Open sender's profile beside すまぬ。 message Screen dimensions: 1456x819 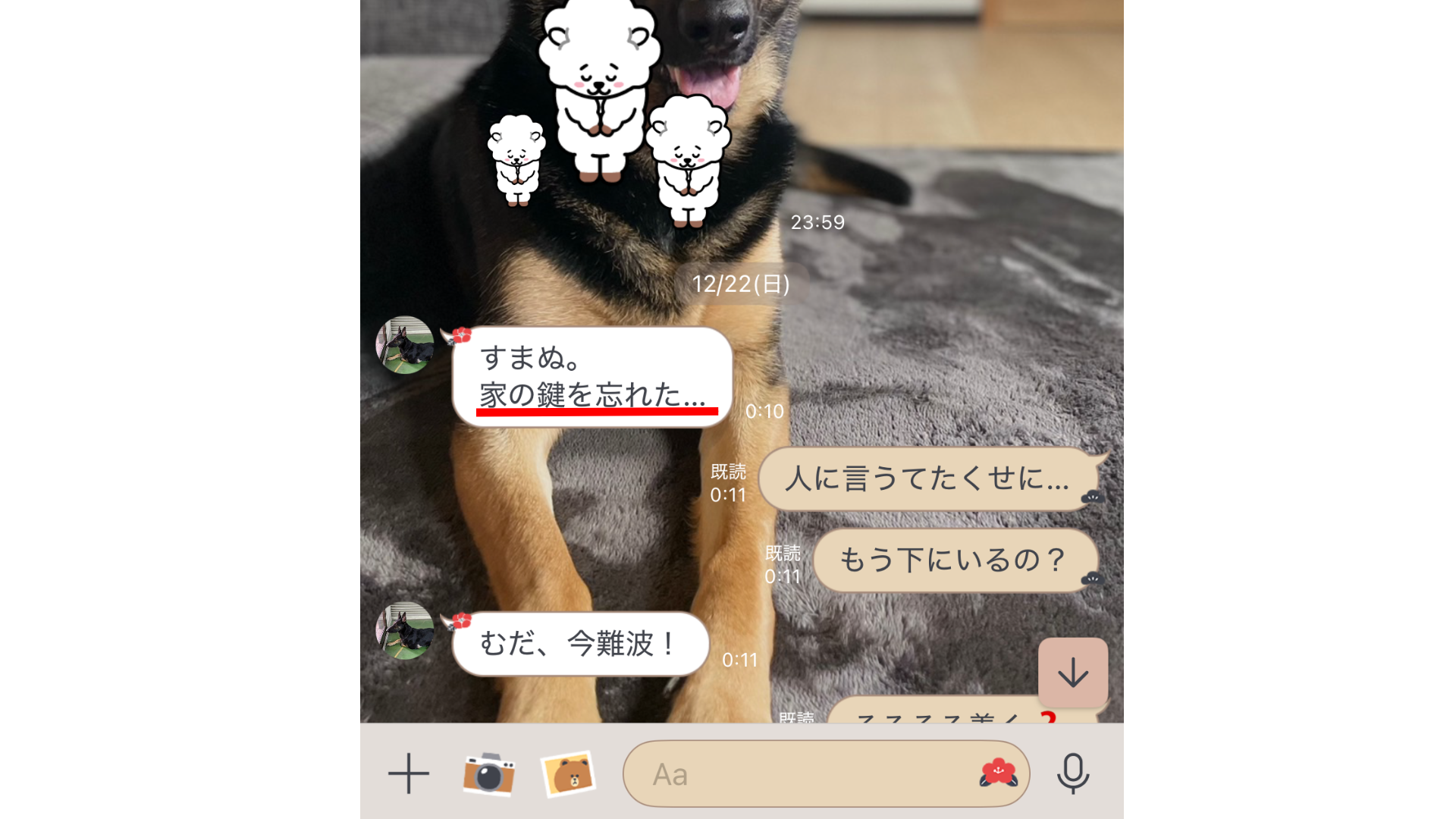pos(406,345)
